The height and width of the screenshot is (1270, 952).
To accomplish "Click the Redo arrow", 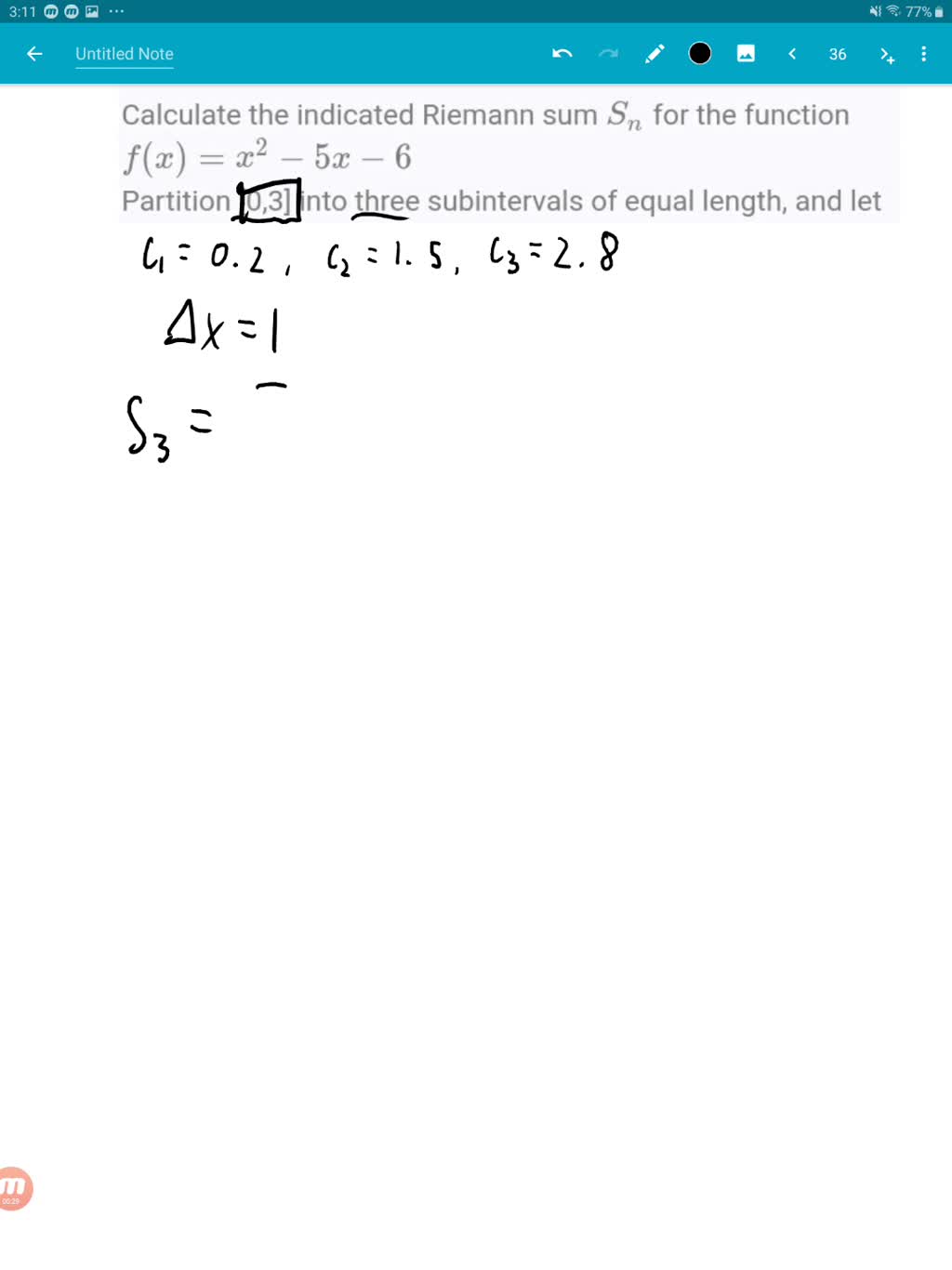I will point(608,53).
